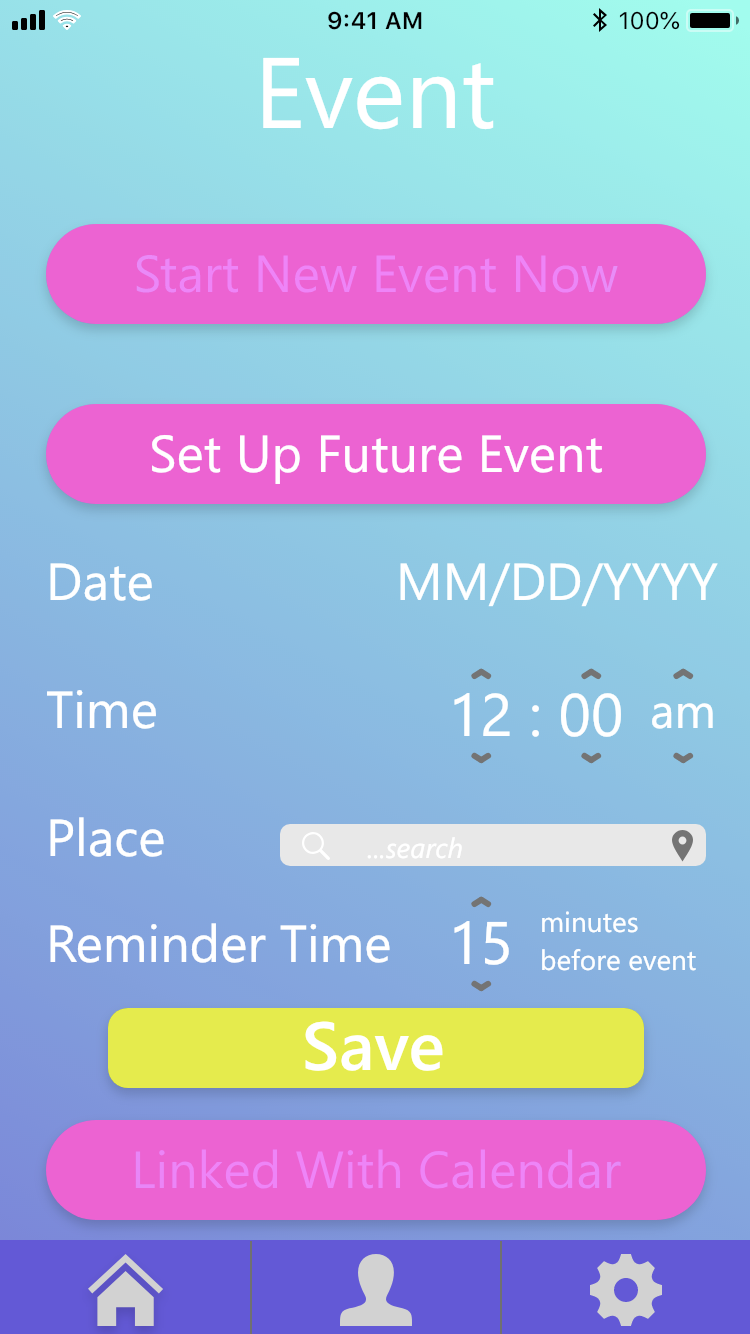Select Set Up Future Event
The width and height of the screenshot is (750, 1334).
coord(375,454)
